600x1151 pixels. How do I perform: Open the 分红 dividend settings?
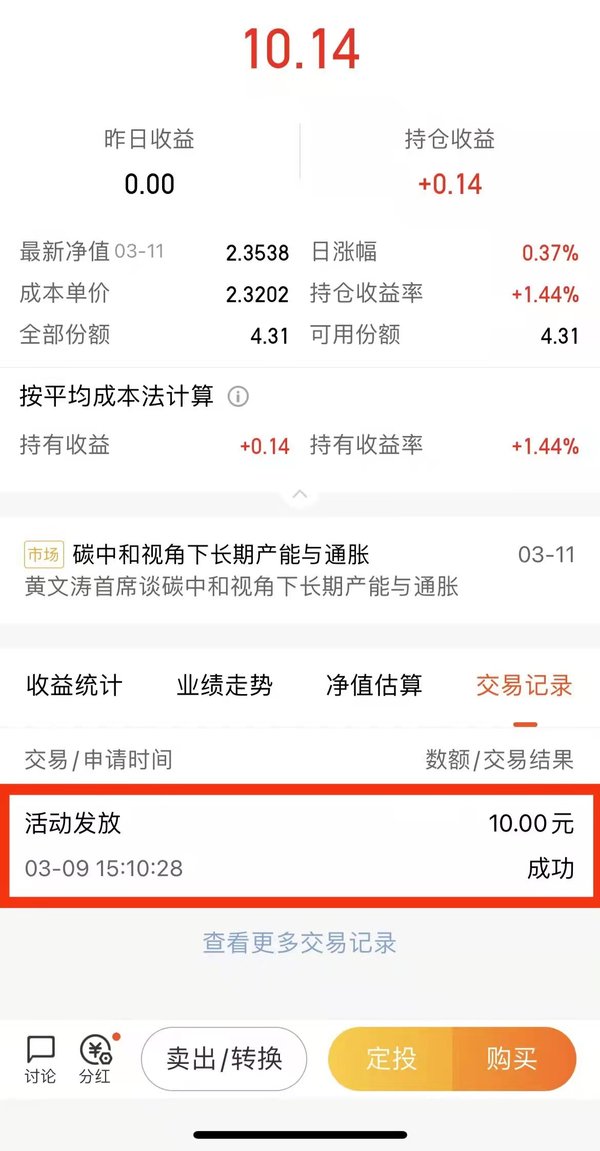pos(95,1059)
